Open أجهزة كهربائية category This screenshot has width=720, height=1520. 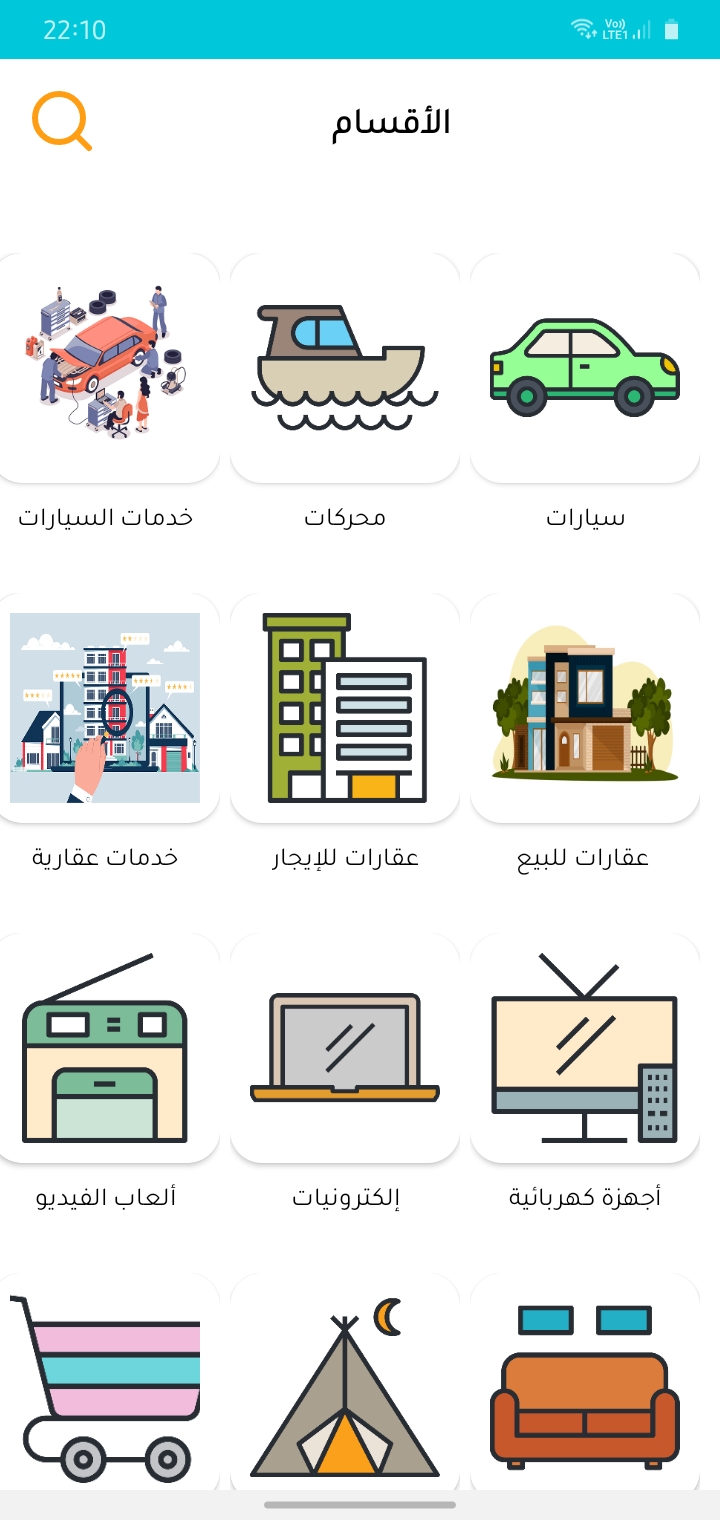(585, 1048)
